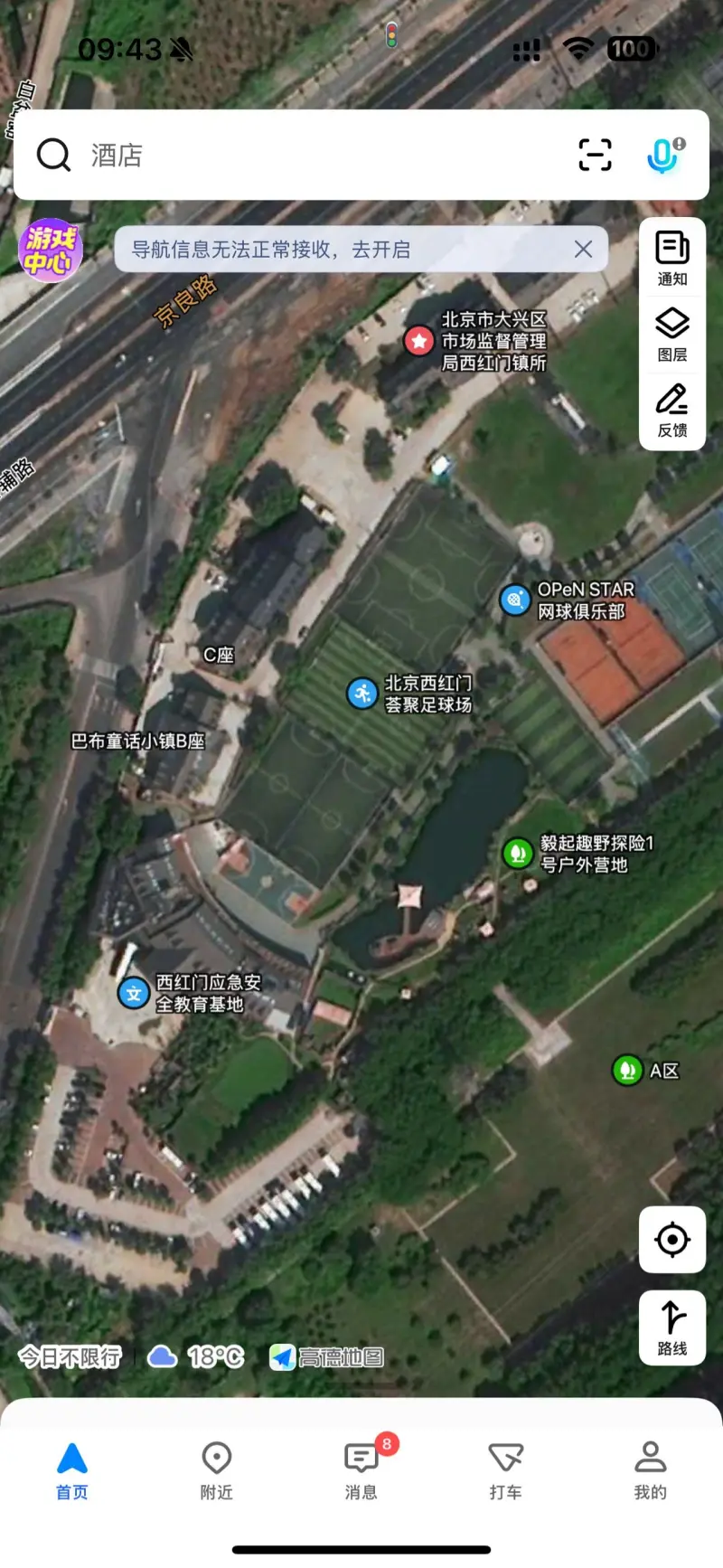Dismiss the navigation info banner
723x1568 pixels.
[x=584, y=250]
